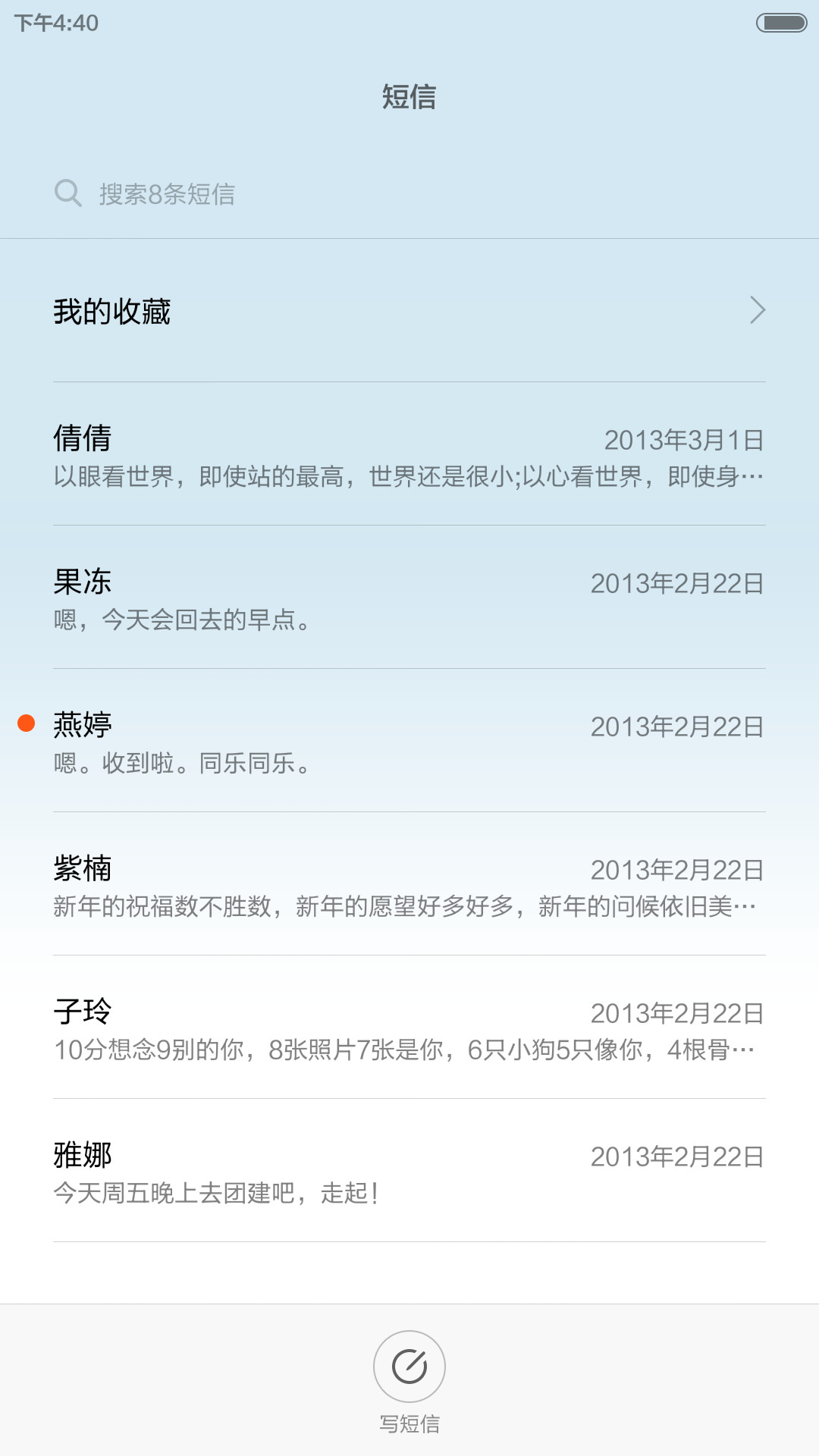This screenshot has height=1456, width=819.
Task: View the conversation with 子玲
Action: click(x=409, y=1028)
